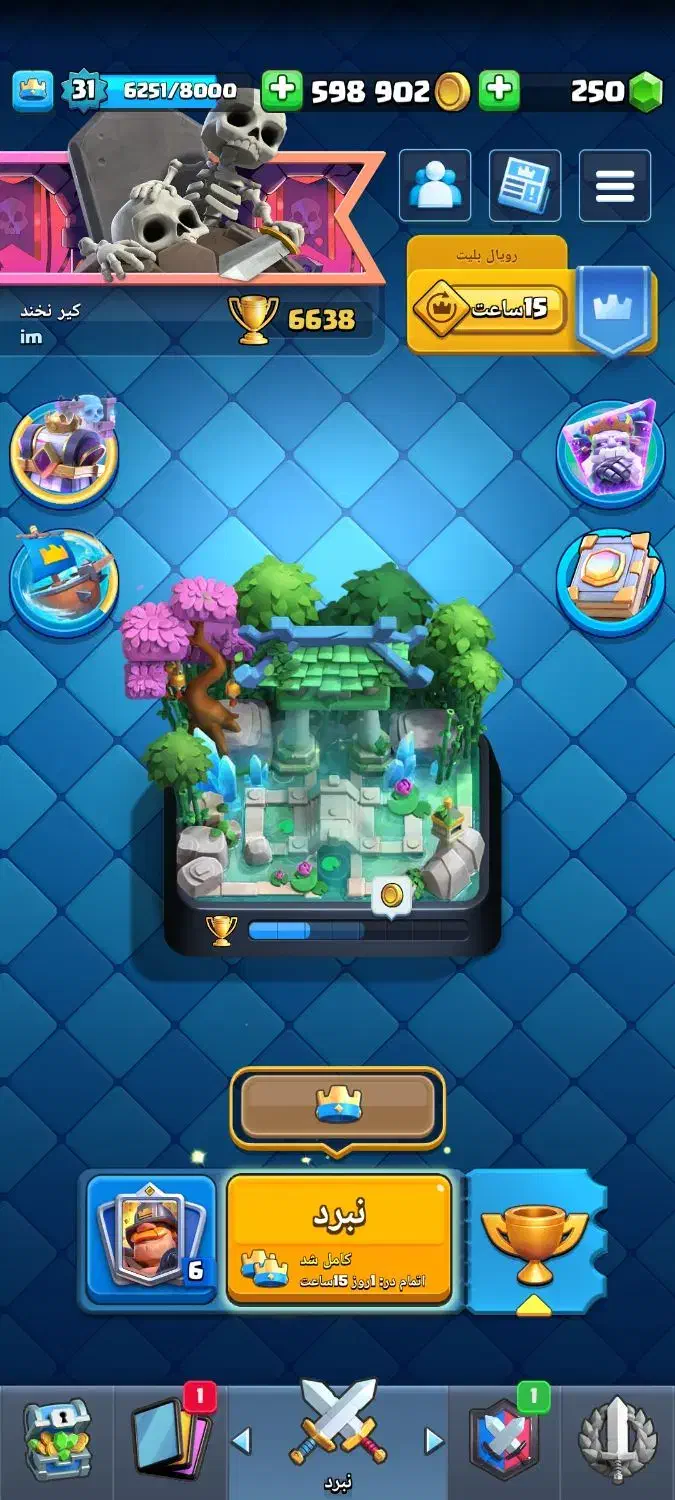
Task: Open the hamburger menu
Action: point(615,185)
